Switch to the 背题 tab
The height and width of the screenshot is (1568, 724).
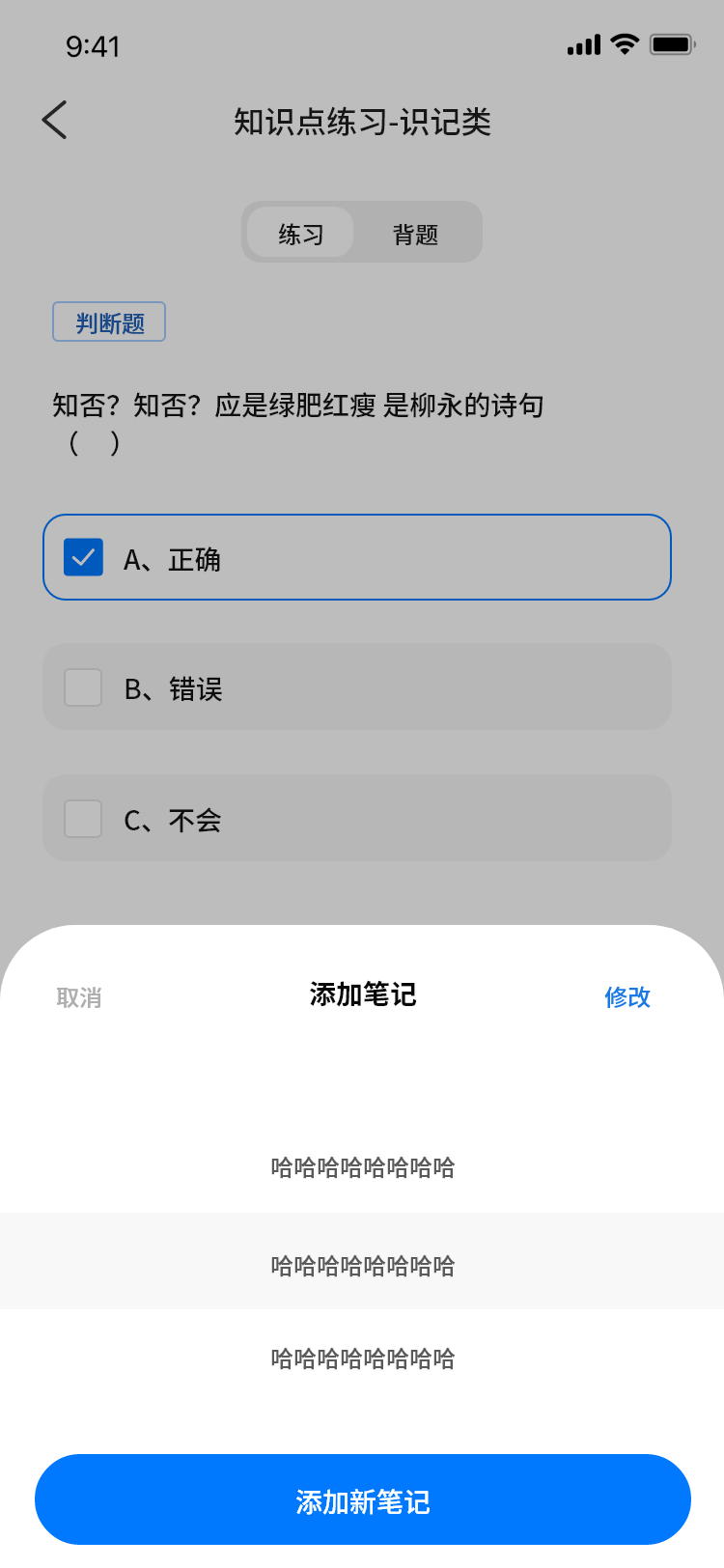coord(416,234)
